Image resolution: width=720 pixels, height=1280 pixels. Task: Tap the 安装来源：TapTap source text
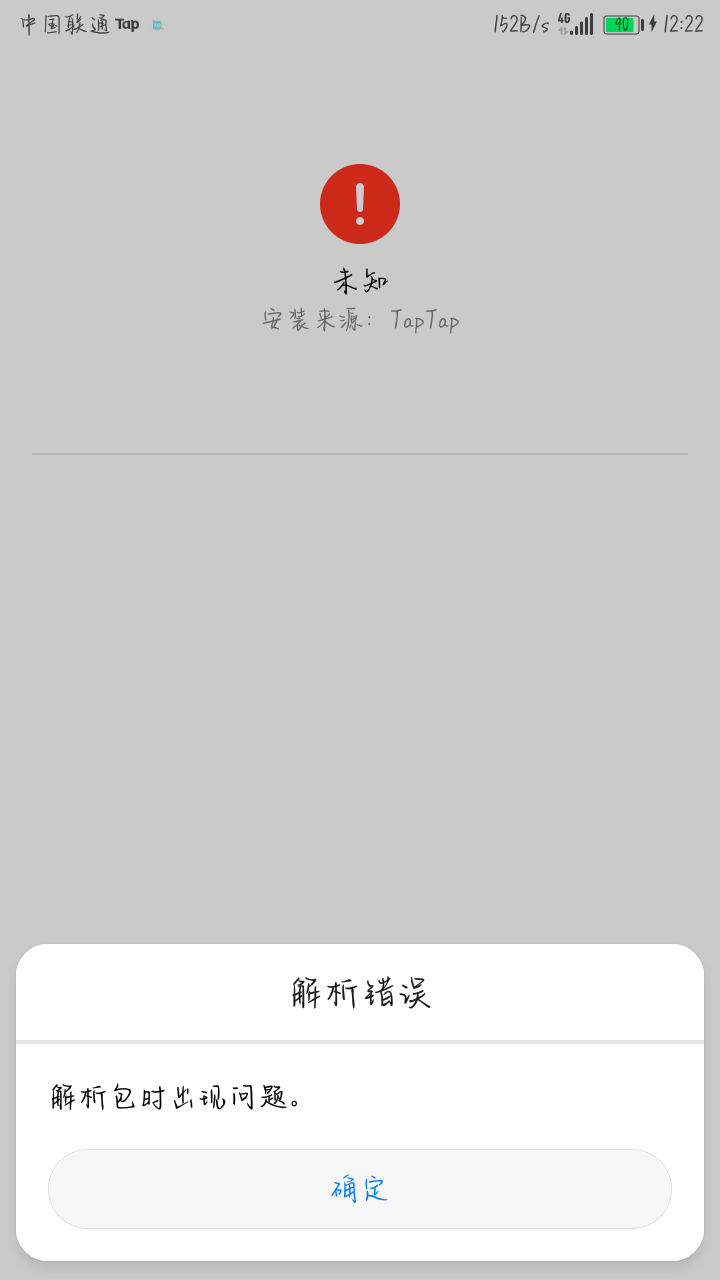tap(360, 321)
